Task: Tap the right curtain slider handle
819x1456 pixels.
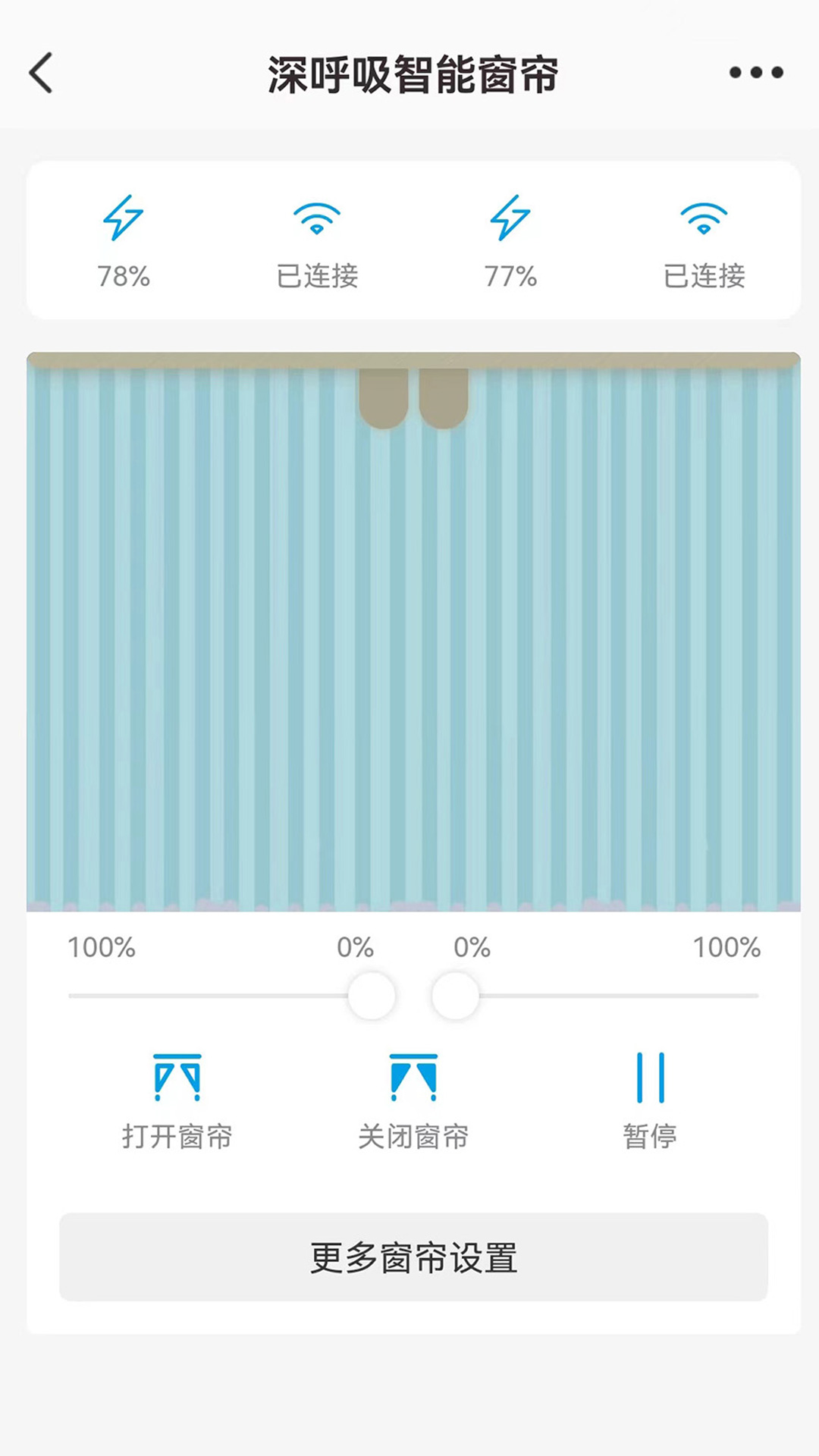Action: pyautogui.click(x=455, y=996)
